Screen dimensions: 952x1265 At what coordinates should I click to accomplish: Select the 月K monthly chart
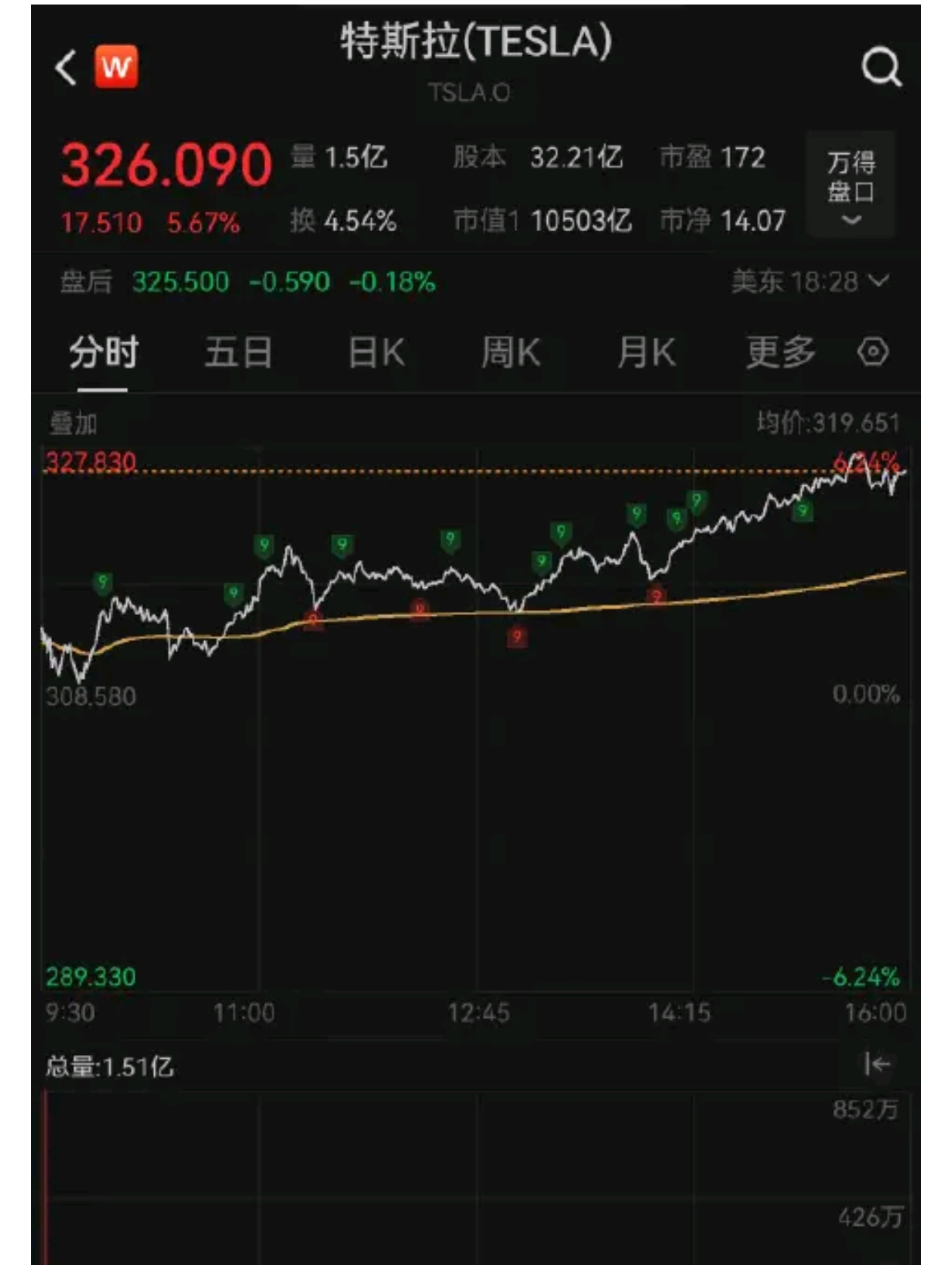click(646, 351)
